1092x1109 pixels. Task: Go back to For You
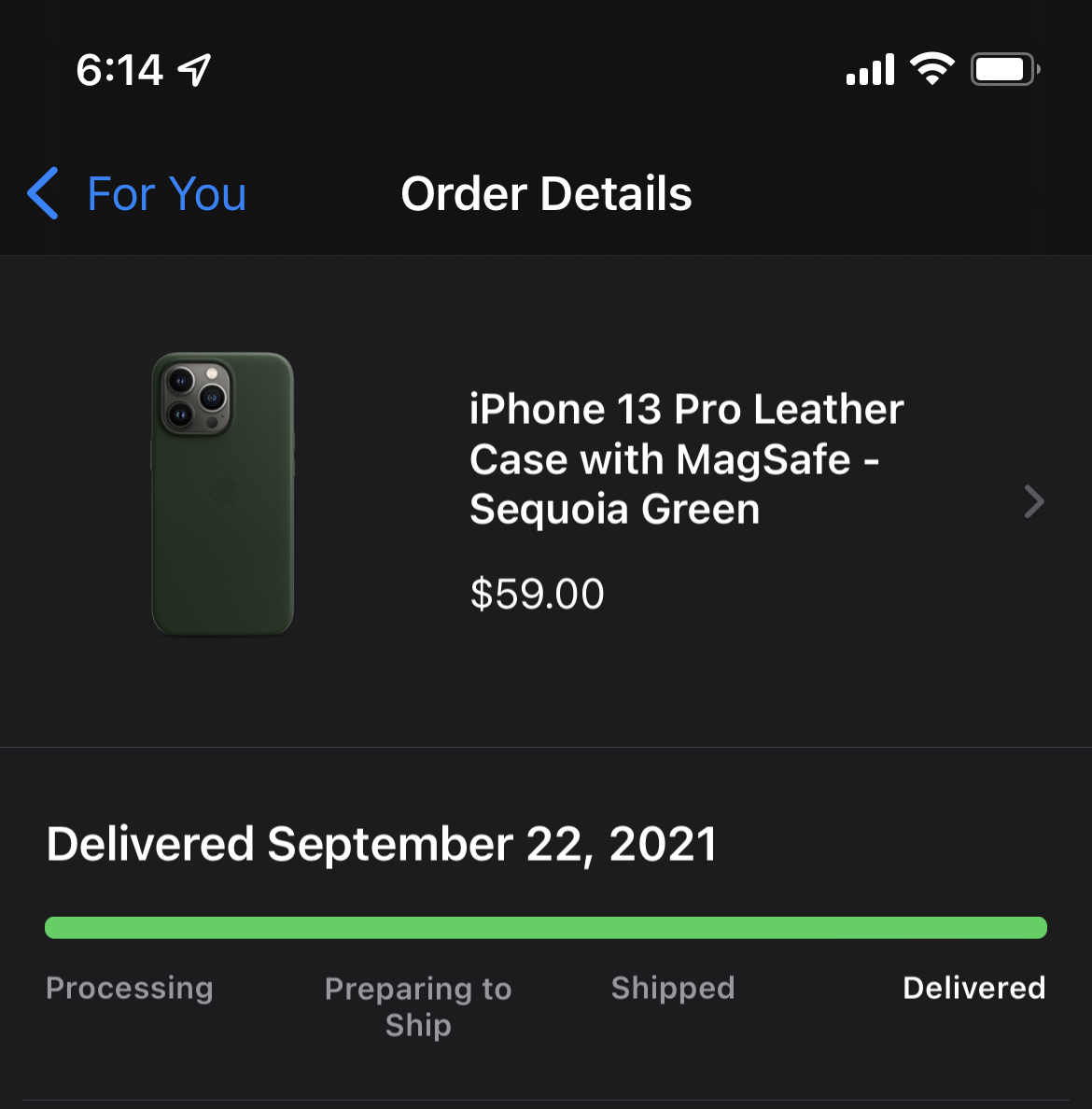pos(137,194)
